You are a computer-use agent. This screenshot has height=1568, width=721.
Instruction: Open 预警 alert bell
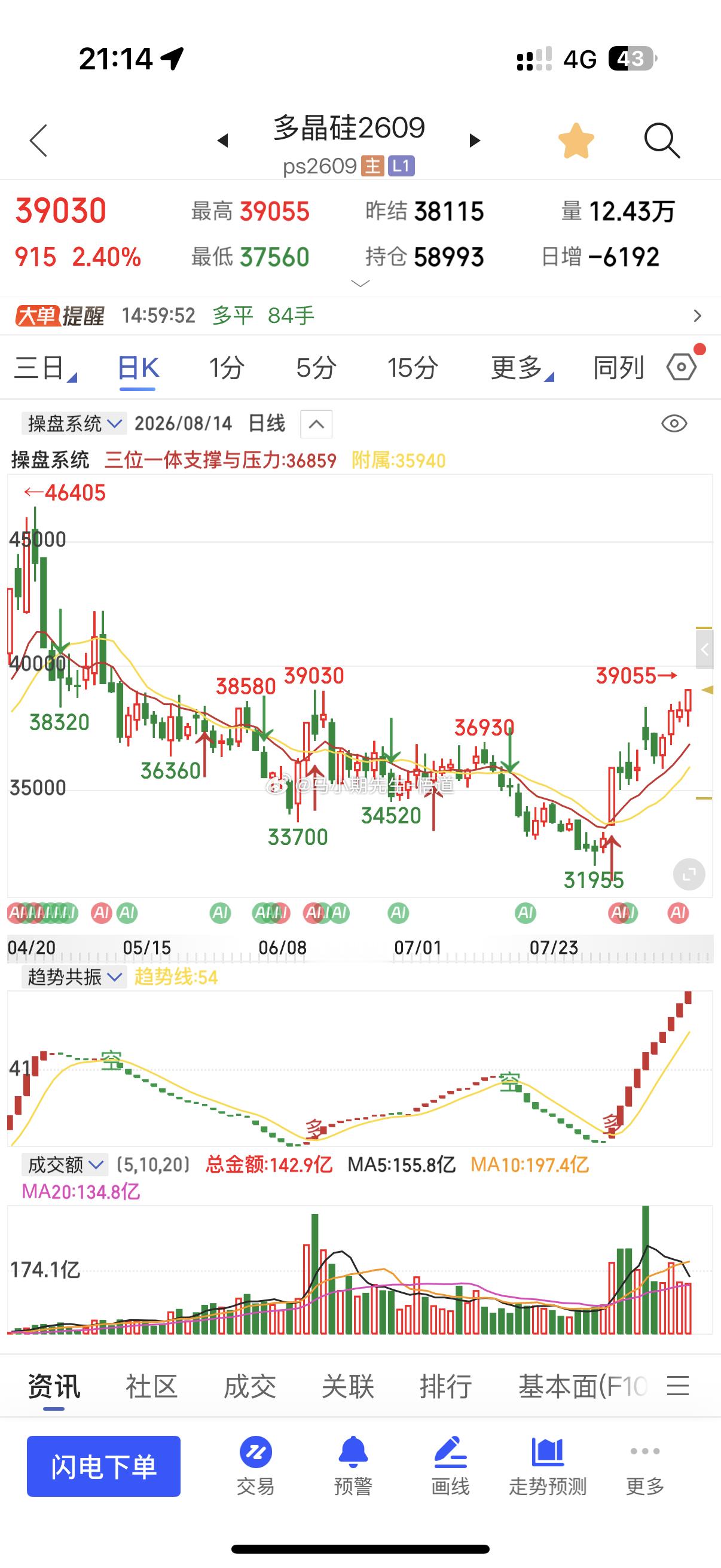coord(353,1467)
